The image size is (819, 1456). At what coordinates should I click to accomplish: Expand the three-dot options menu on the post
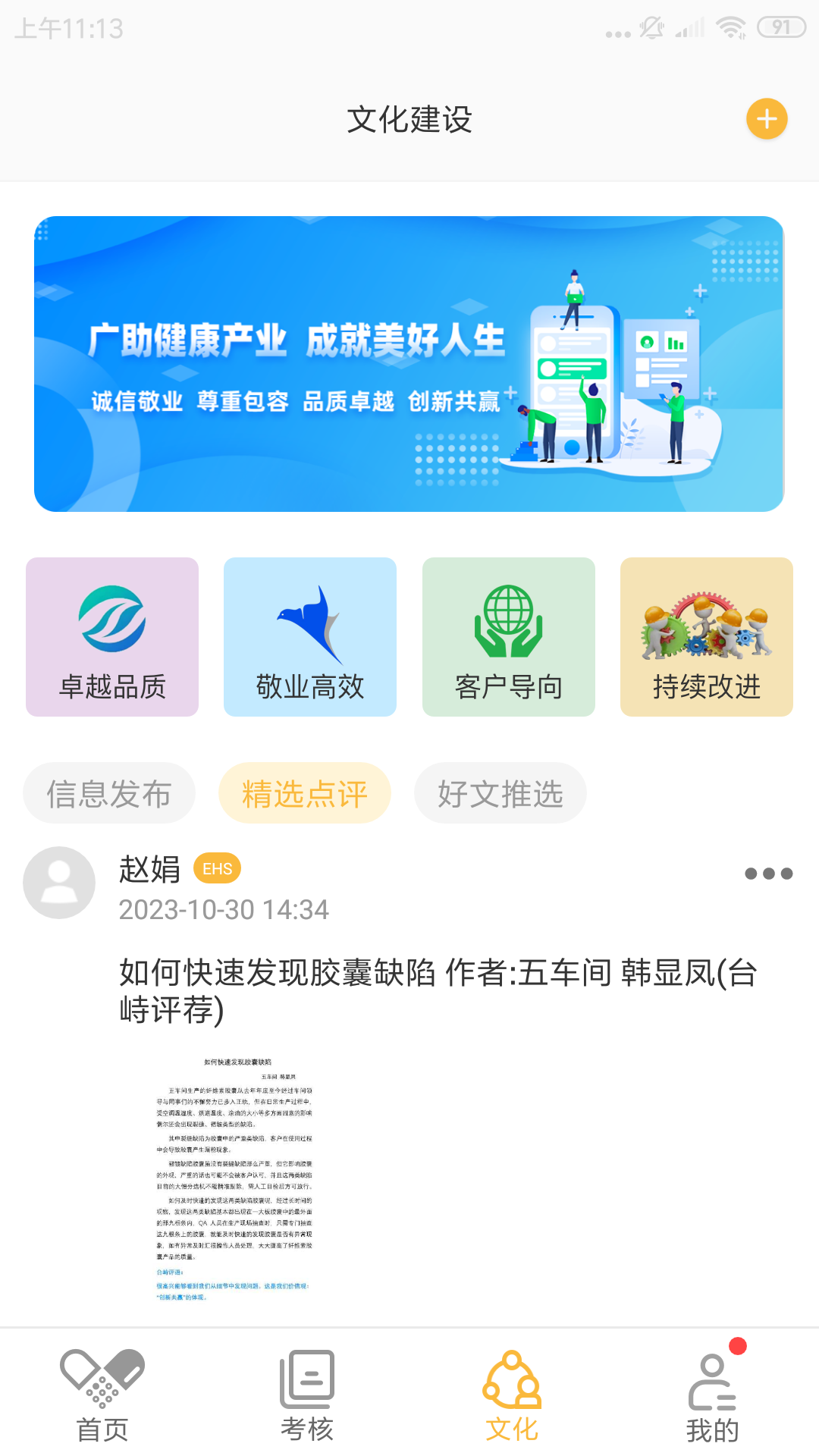click(x=769, y=874)
